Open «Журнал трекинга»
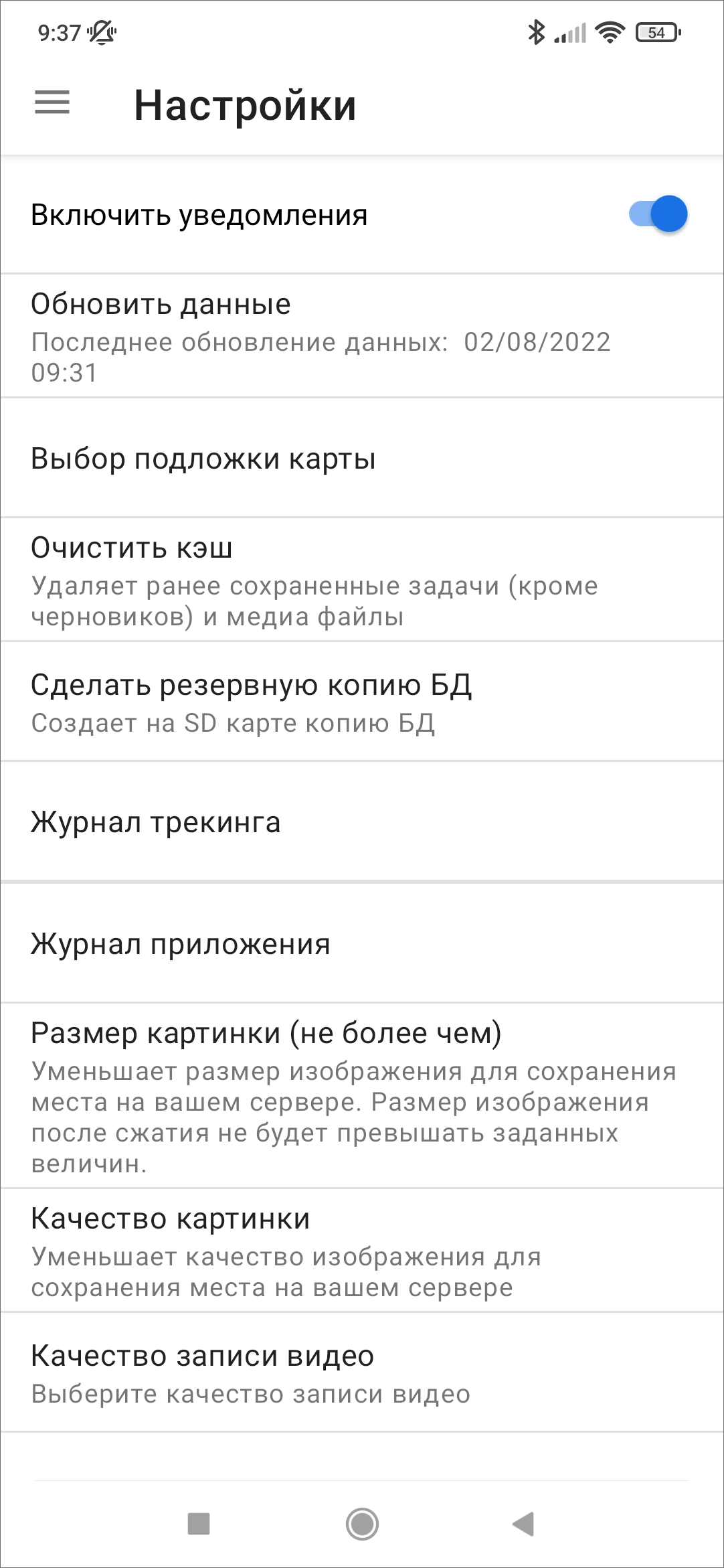 (362, 821)
